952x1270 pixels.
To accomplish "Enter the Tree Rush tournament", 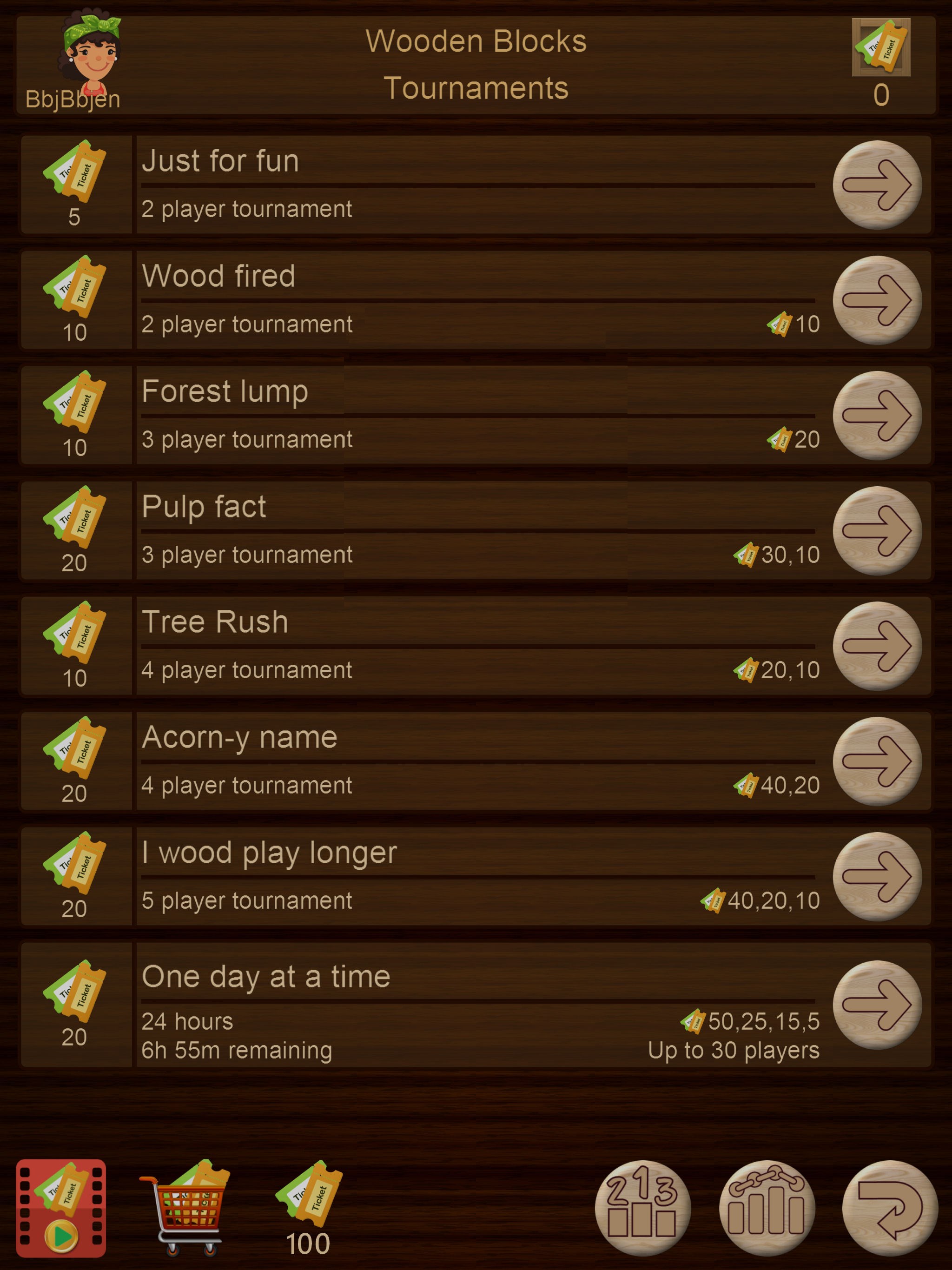I will coord(877,646).
